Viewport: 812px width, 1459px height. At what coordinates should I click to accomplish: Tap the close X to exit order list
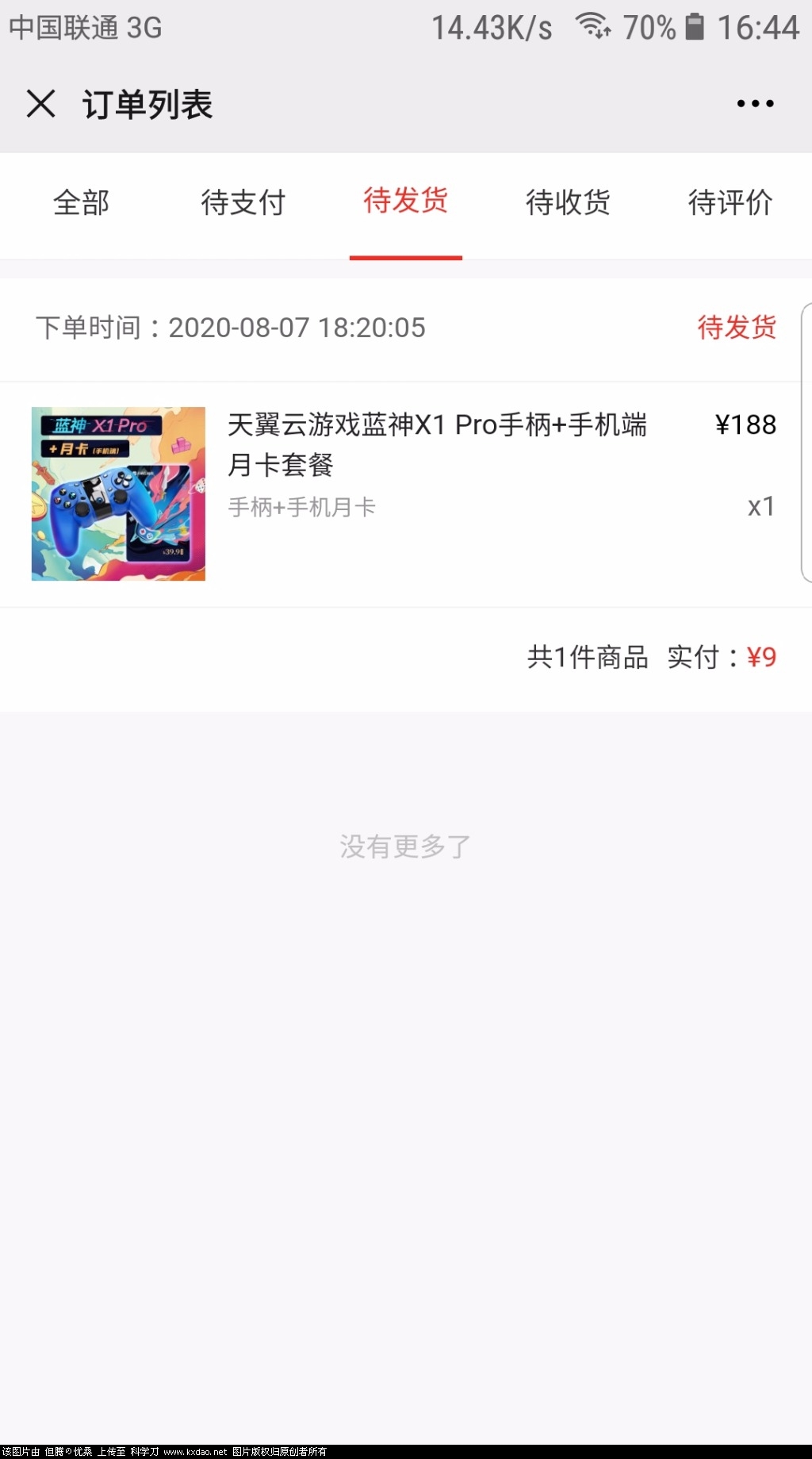point(41,103)
